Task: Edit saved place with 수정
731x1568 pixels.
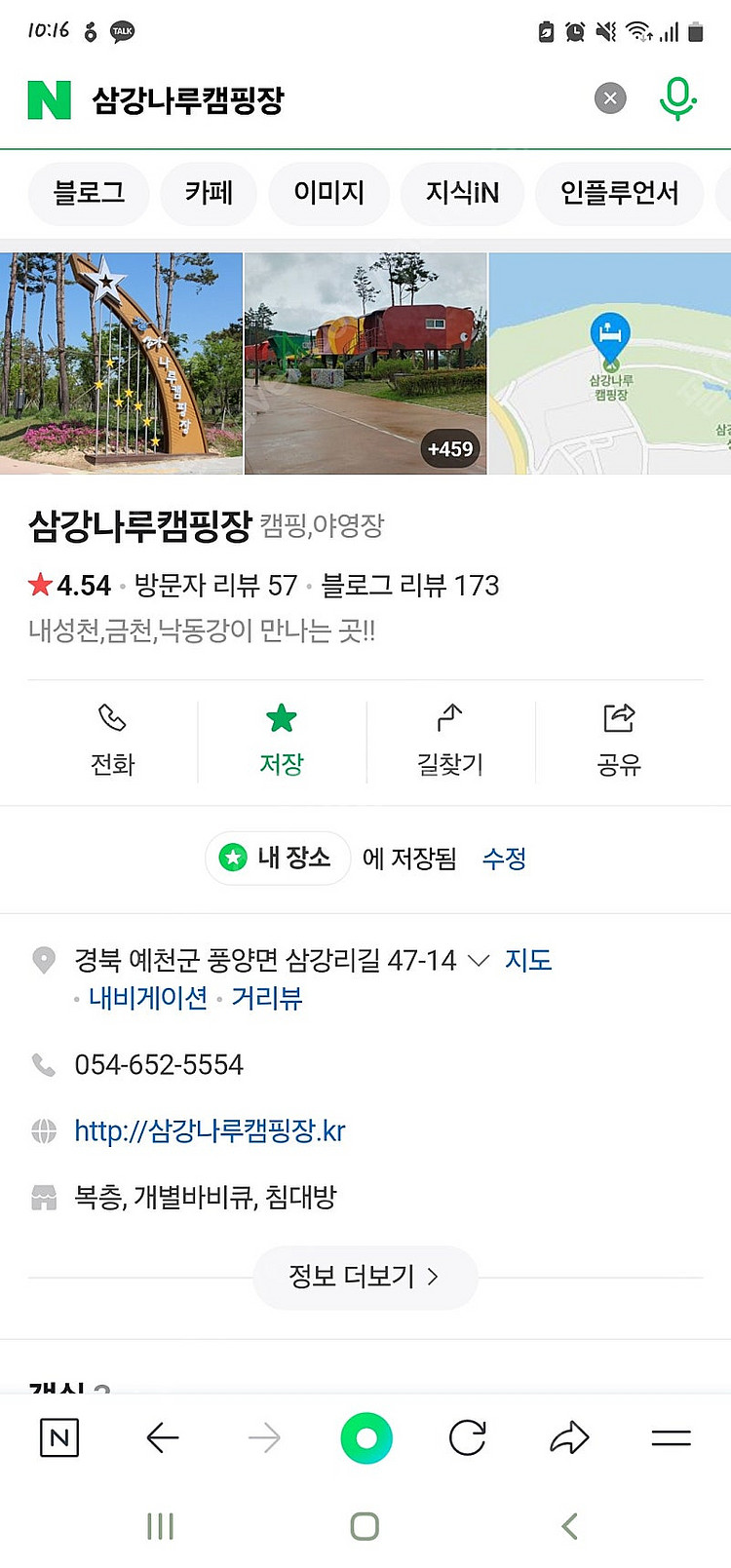Action: 504,859
